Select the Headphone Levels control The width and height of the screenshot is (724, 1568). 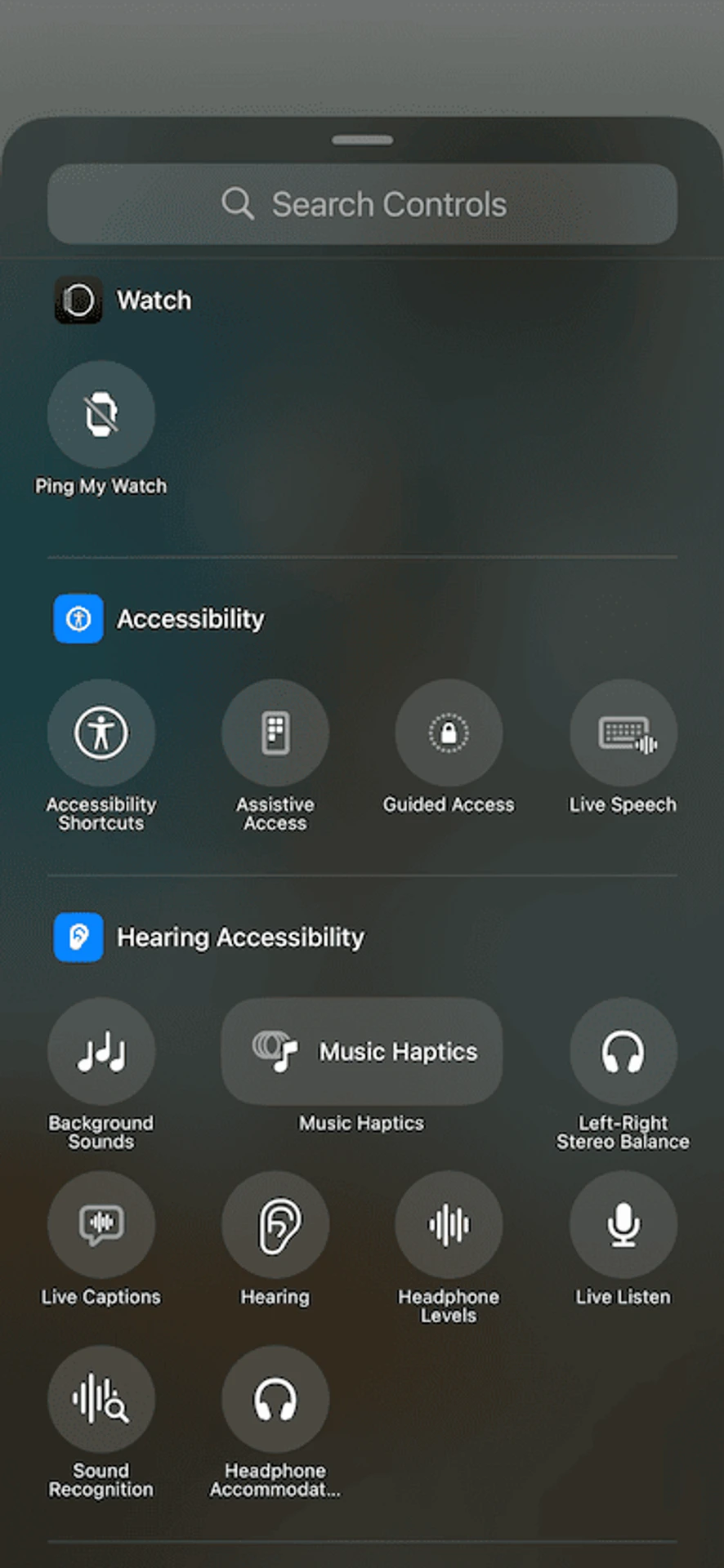click(449, 1224)
